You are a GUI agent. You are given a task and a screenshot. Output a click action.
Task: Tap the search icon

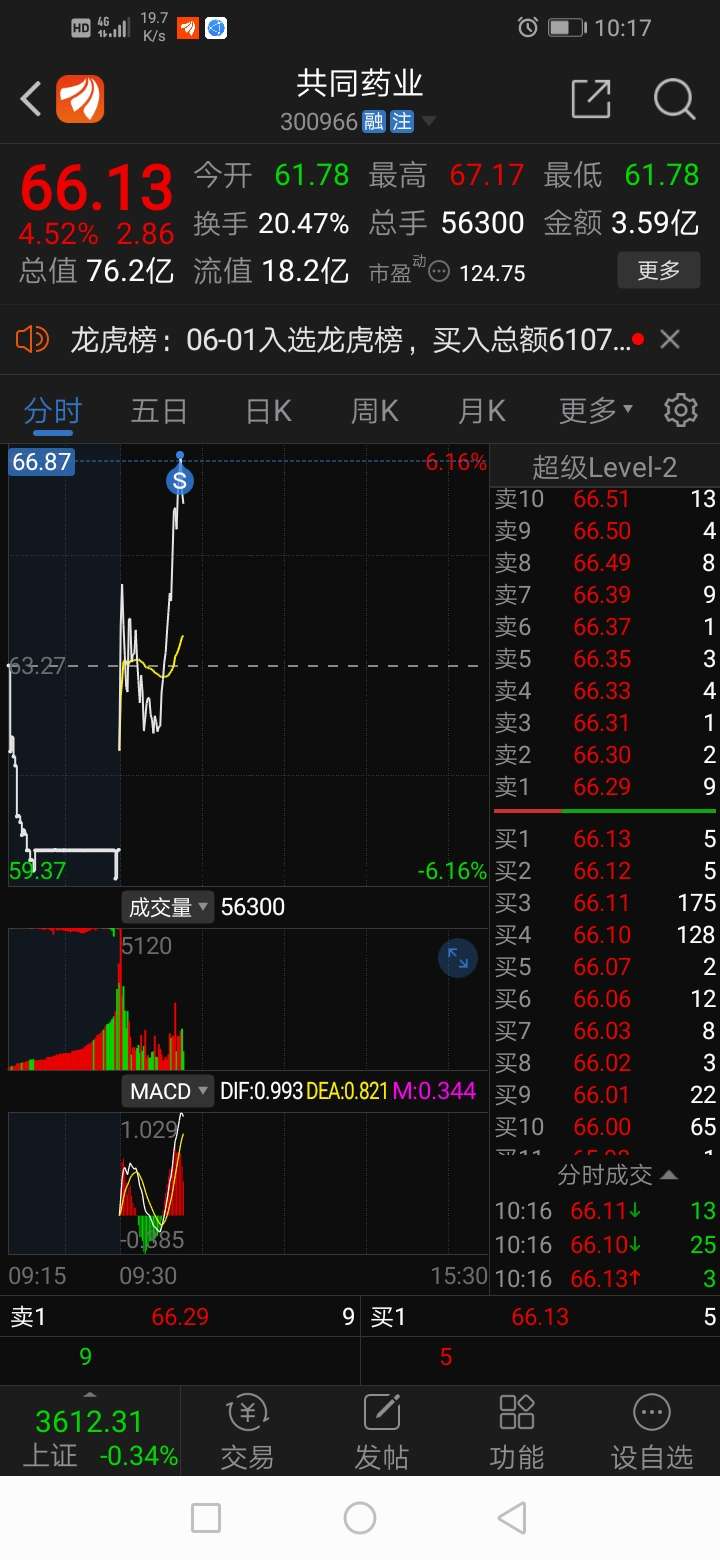coord(674,99)
